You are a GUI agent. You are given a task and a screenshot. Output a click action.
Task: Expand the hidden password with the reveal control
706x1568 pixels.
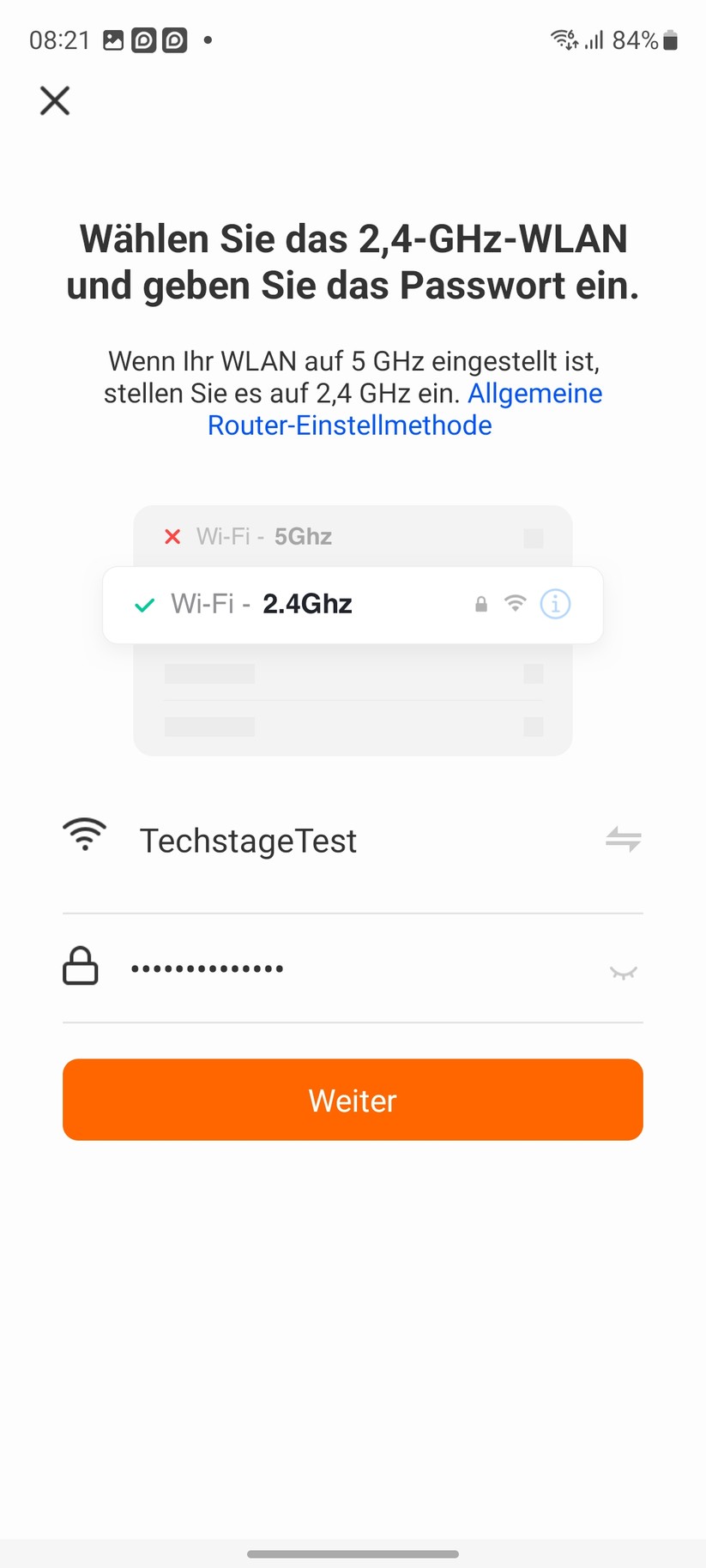point(623,972)
